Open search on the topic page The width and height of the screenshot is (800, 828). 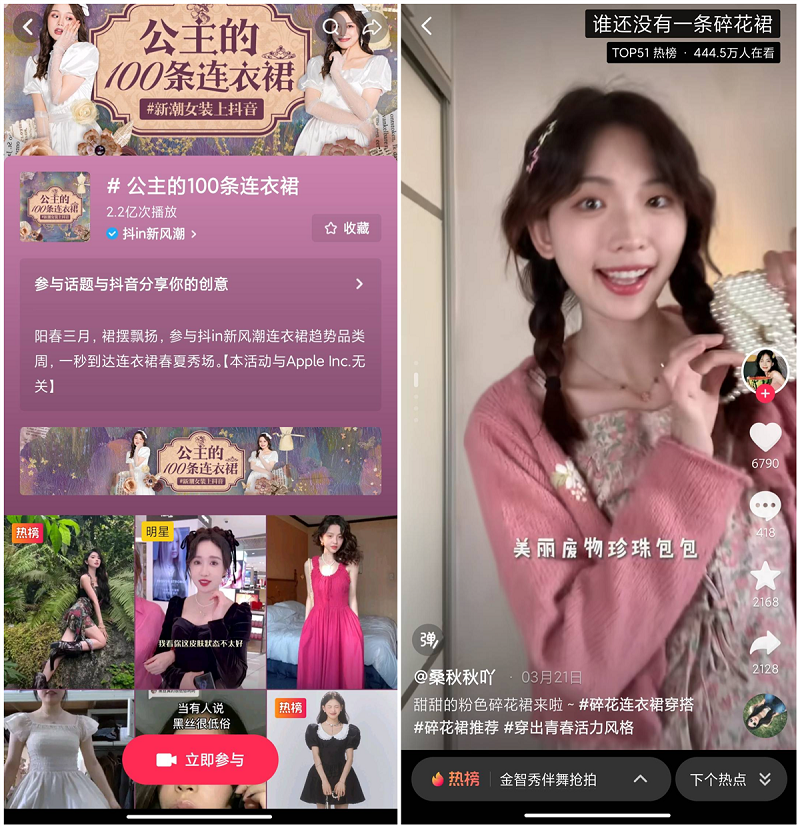point(331,27)
